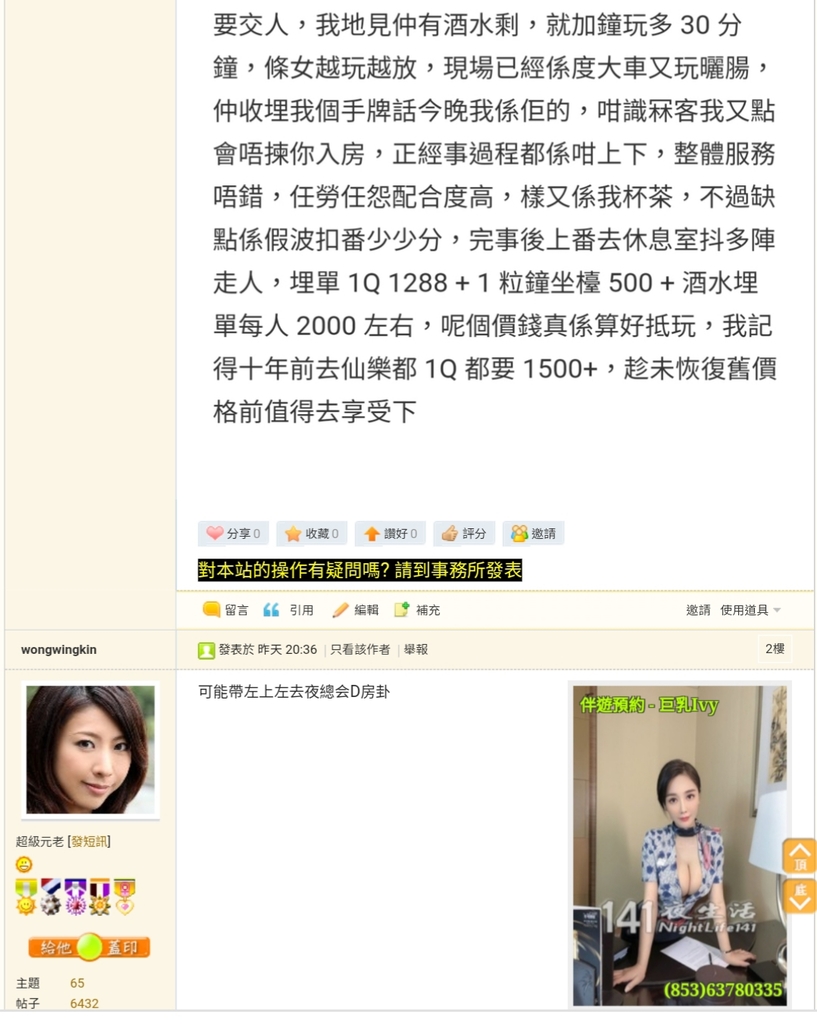Report the reply via 舉報
This screenshot has height=1024, width=817.
click(x=416, y=650)
